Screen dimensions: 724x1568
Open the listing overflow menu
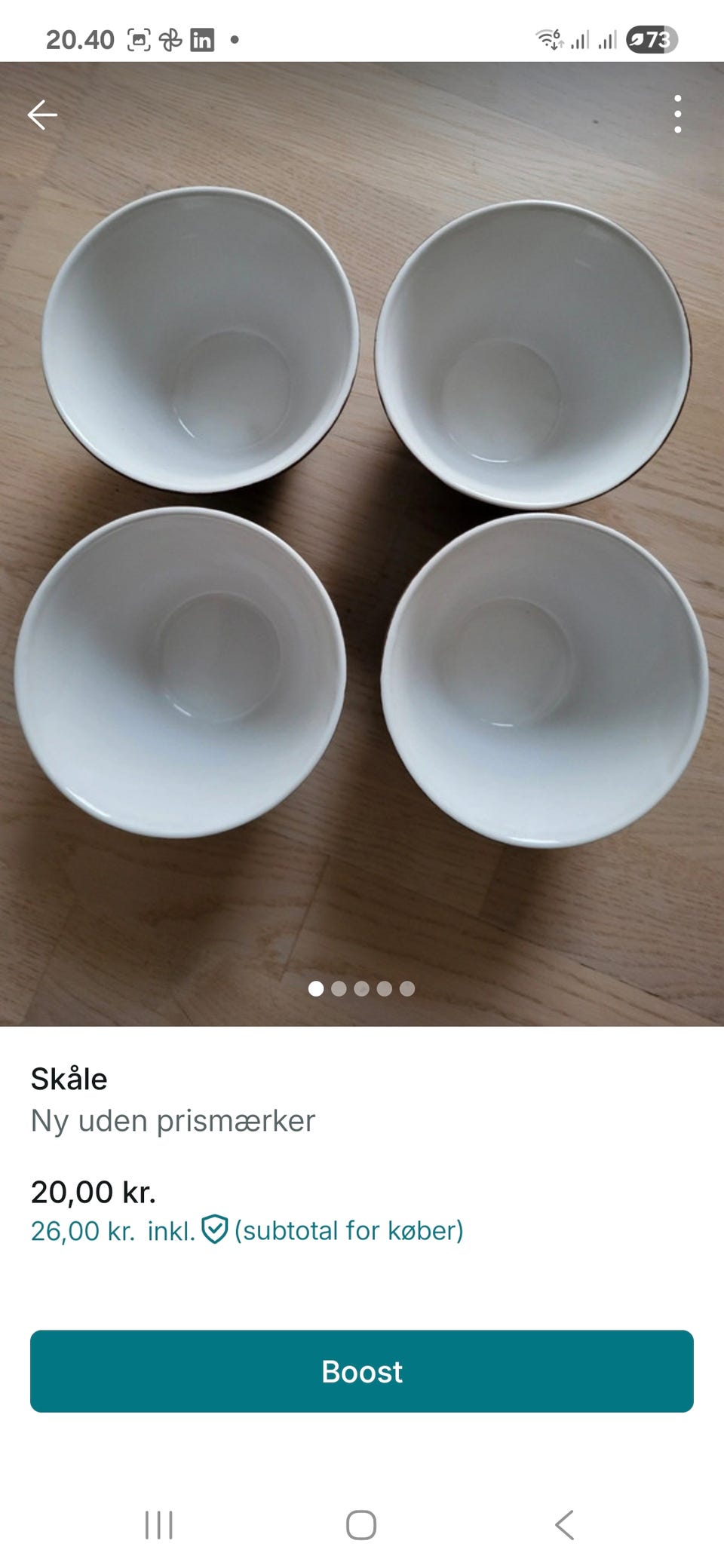(678, 113)
